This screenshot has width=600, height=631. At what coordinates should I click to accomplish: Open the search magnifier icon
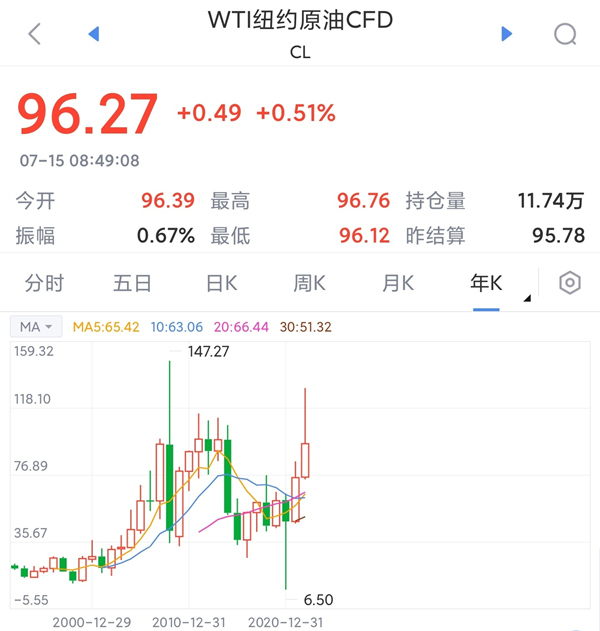[565, 34]
